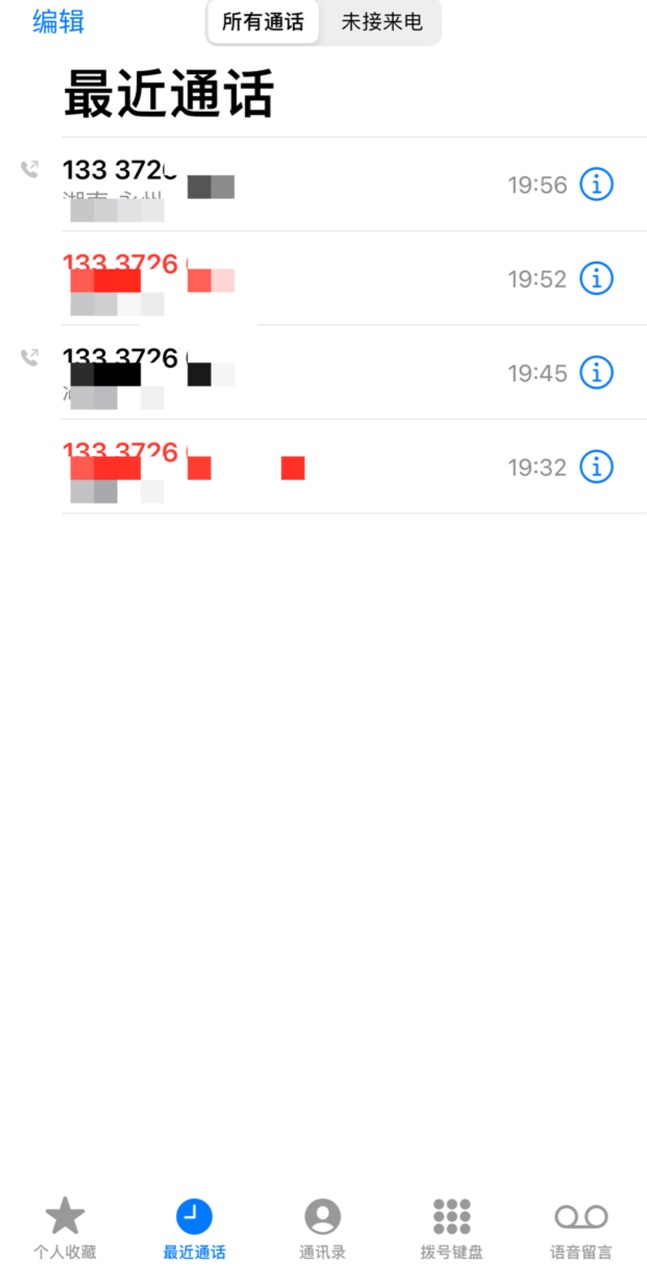Switch to the 拨号键盘 keypad tab

452,1229
